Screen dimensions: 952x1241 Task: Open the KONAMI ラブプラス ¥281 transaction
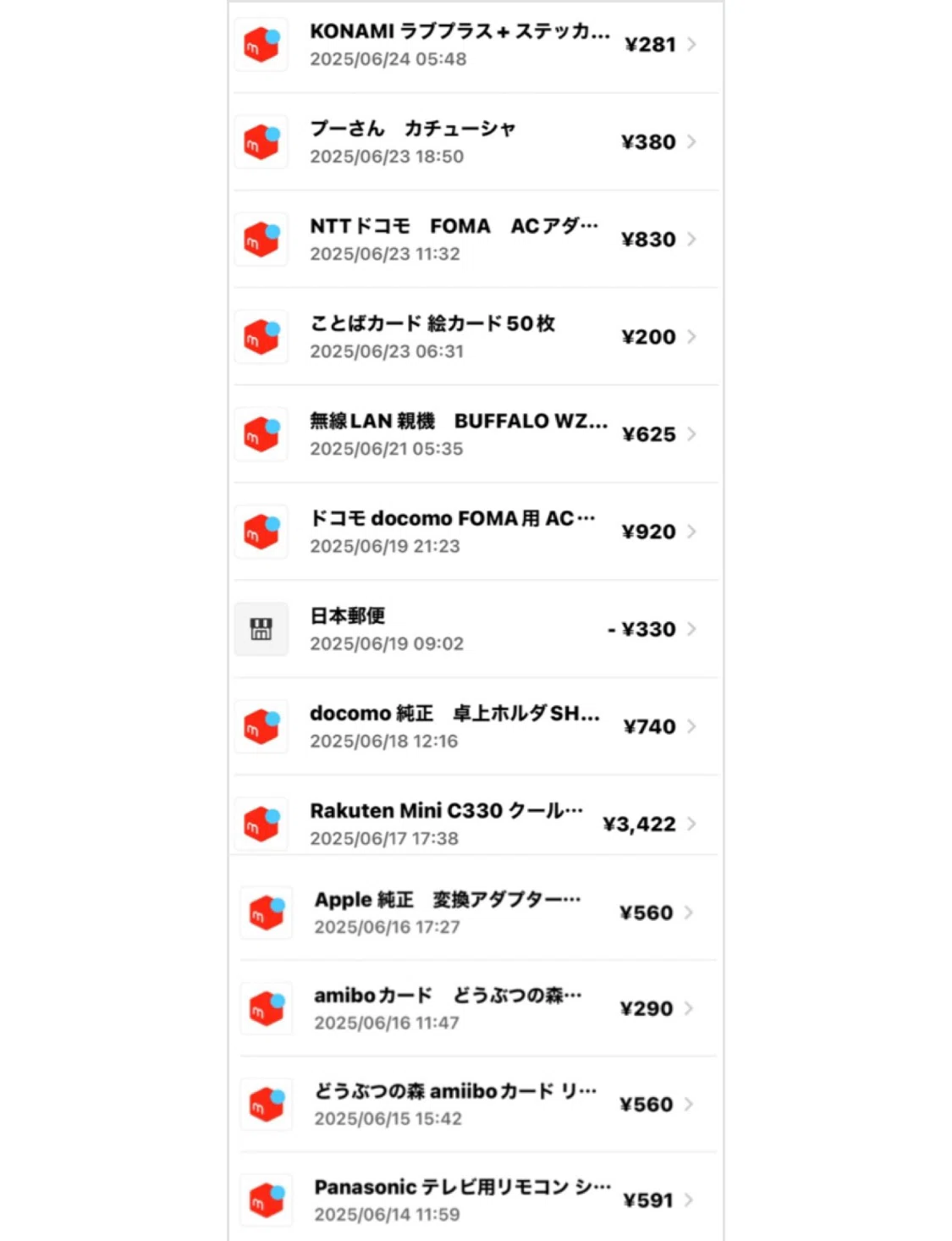pyautogui.click(x=476, y=45)
